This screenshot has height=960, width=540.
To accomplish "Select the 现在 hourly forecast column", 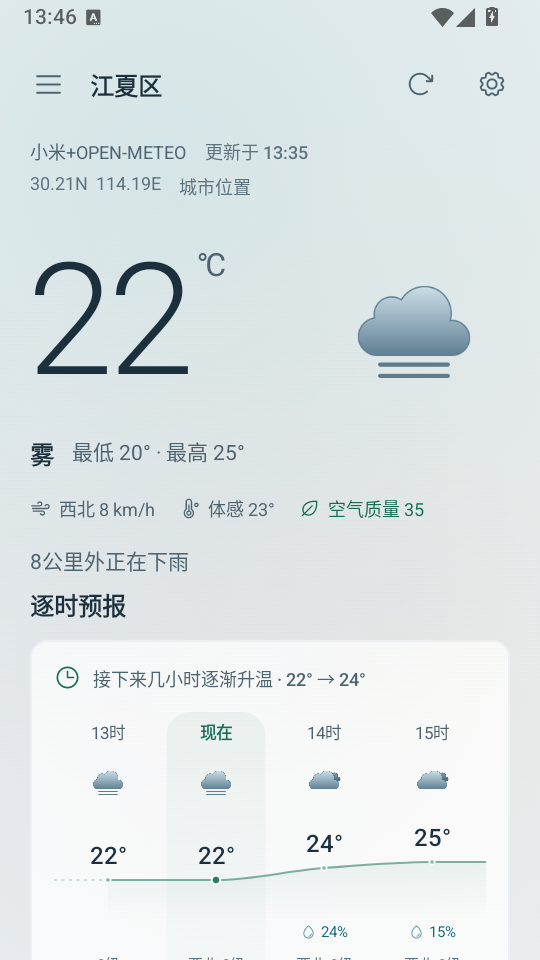I will [216, 836].
